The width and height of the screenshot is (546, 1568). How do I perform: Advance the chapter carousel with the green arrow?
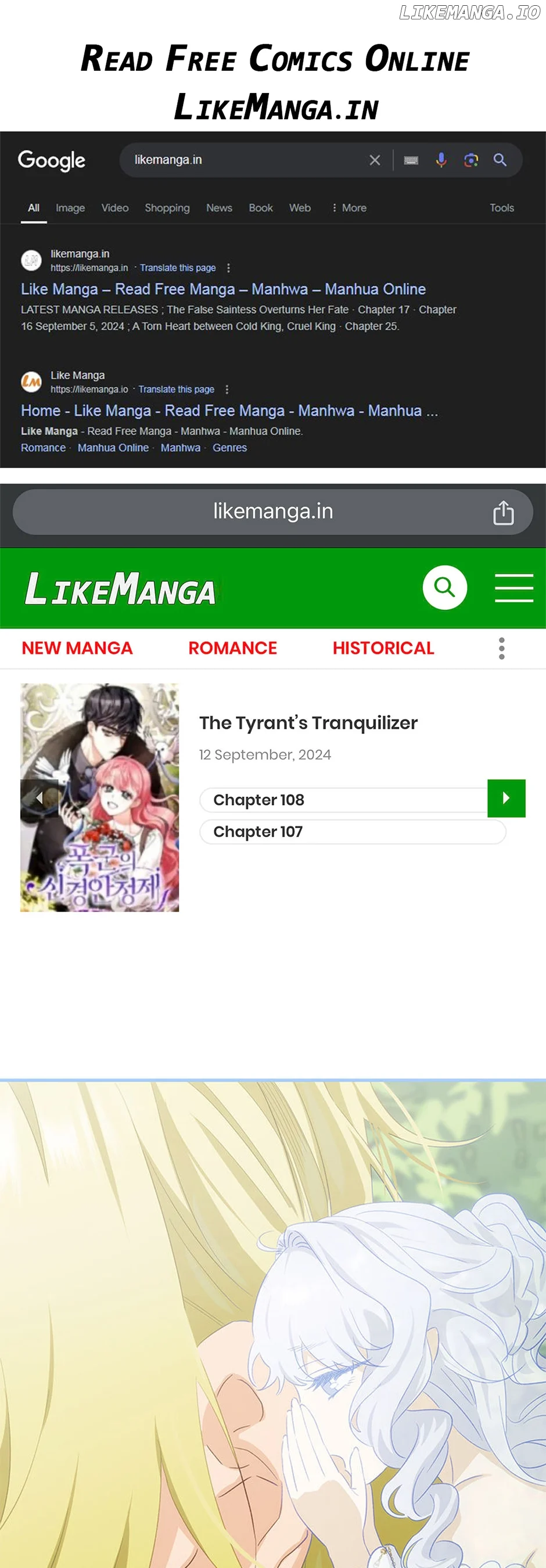click(506, 798)
